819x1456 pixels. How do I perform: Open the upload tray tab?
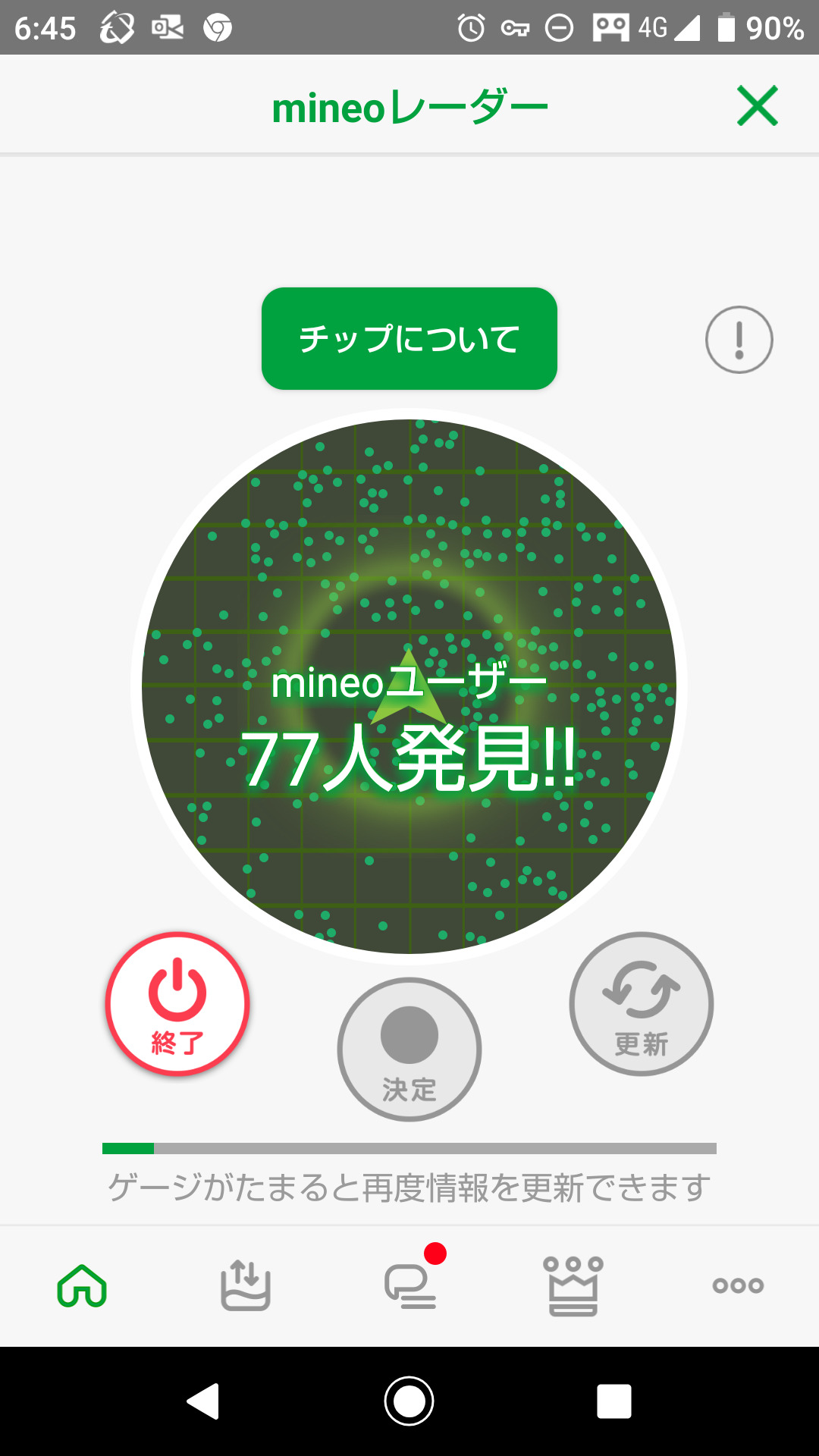246,1286
